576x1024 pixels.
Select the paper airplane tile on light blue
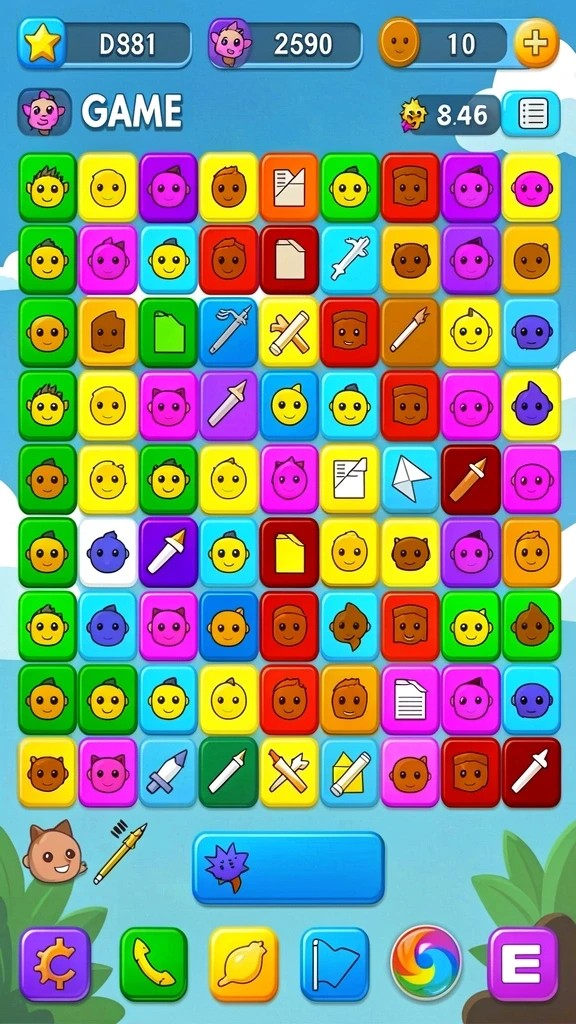click(x=410, y=479)
